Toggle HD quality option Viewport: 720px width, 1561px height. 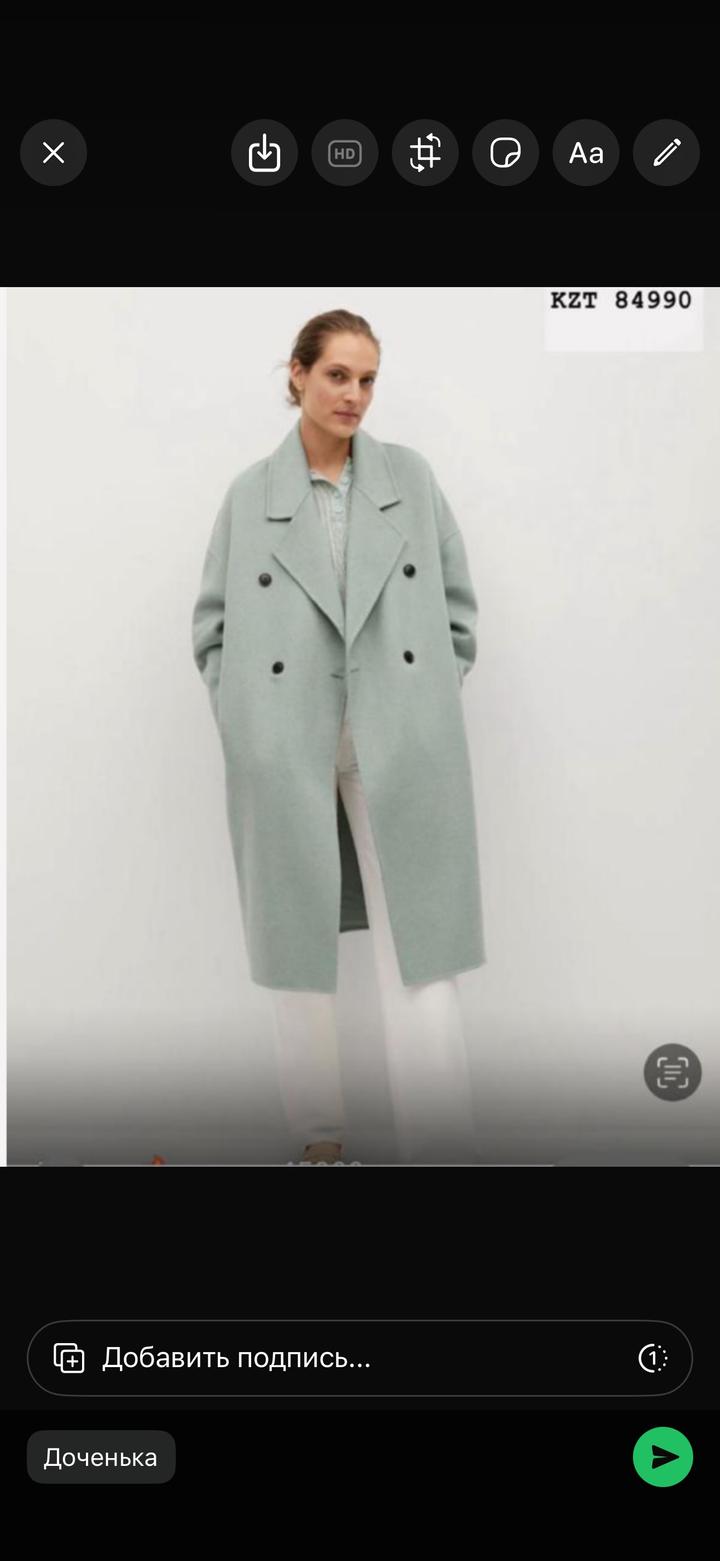pyautogui.click(x=345, y=153)
